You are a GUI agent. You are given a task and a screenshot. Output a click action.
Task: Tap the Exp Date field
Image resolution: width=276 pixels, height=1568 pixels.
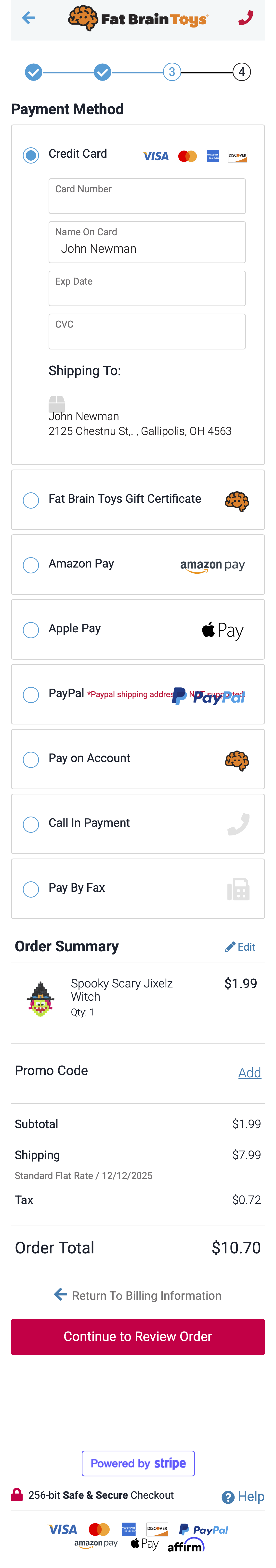[147, 289]
